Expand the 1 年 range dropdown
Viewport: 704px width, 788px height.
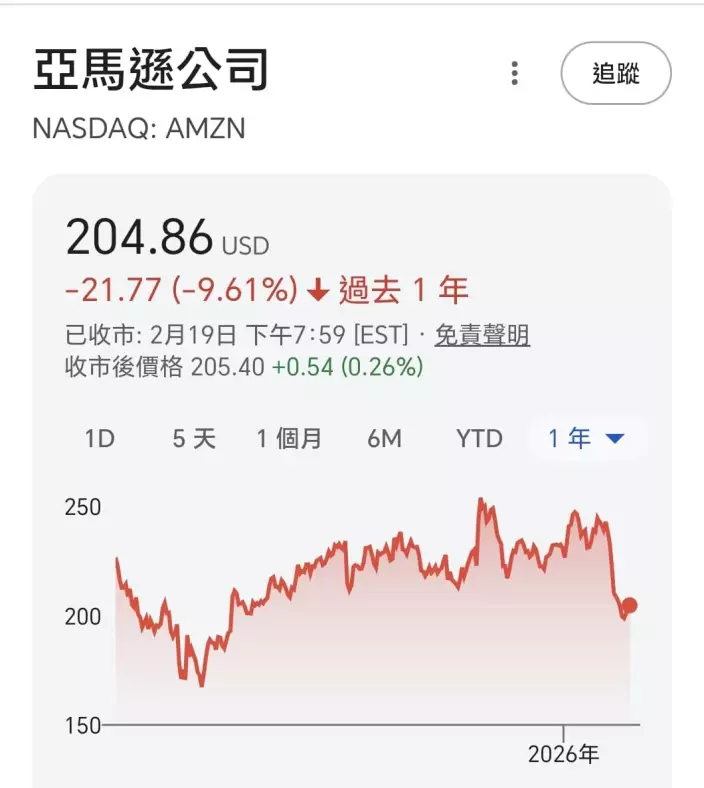tap(586, 438)
